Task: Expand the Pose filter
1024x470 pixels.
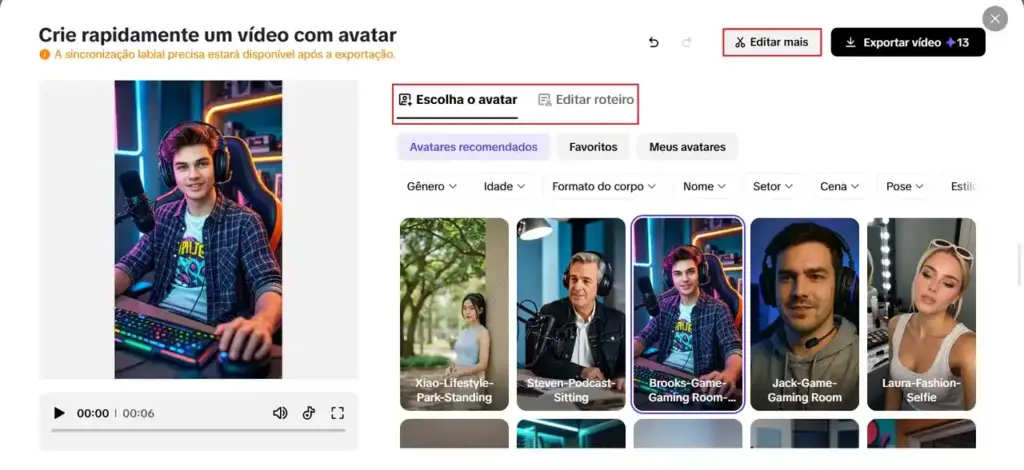Action: [x=904, y=186]
